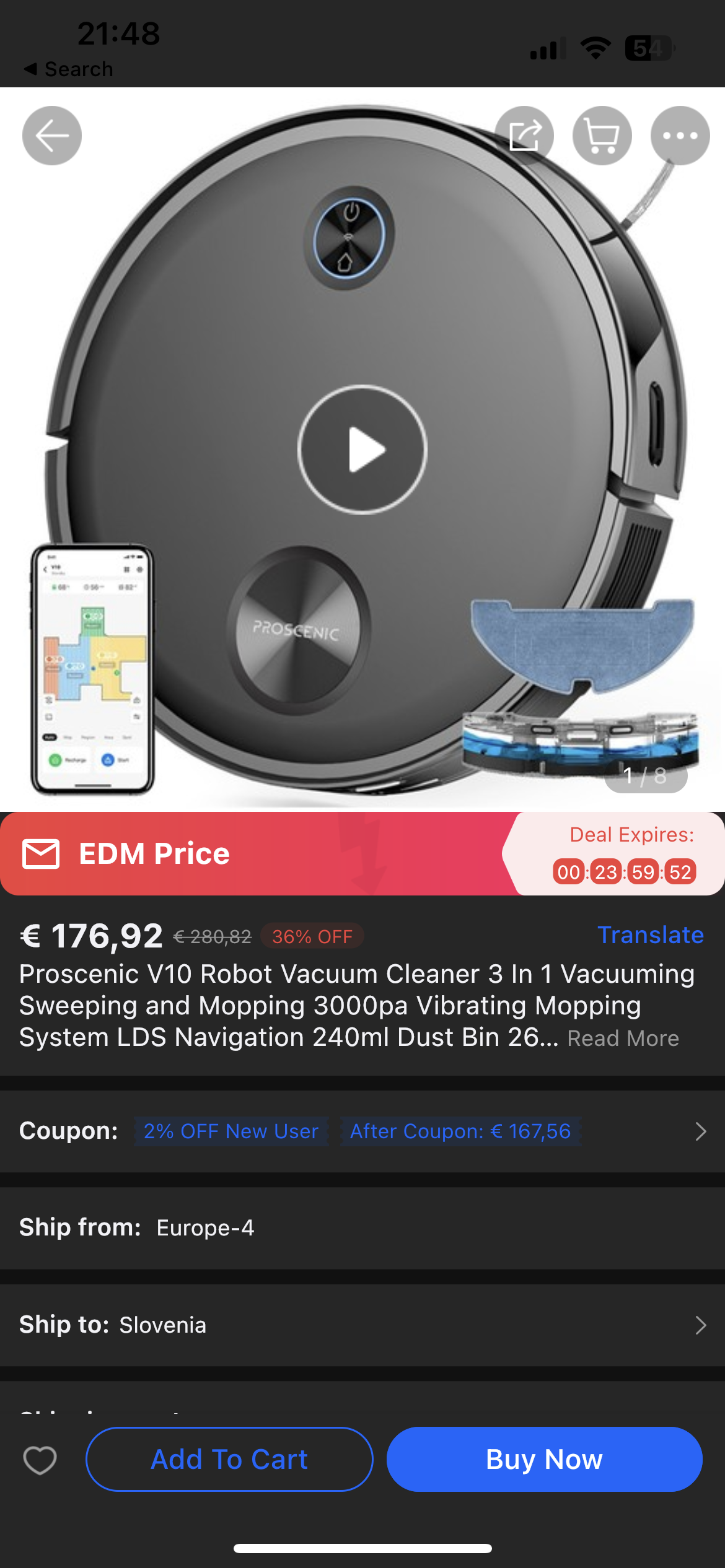Screen dimensions: 725x1568
Task: Change the Ship to Slovenia destination
Action: click(362, 1325)
